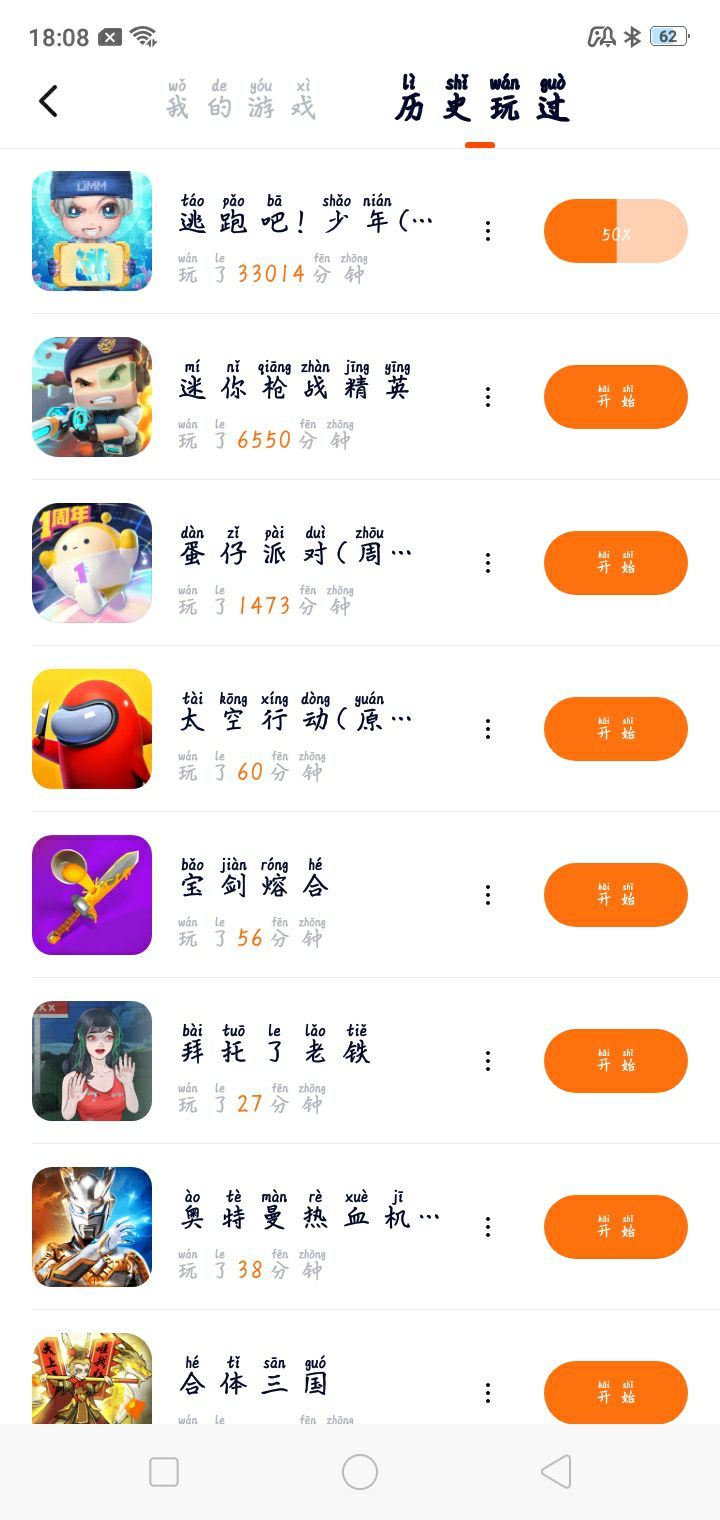Switch to the 我的游戏 tab
Image resolution: width=720 pixels, height=1520 pixels.
coord(241,101)
